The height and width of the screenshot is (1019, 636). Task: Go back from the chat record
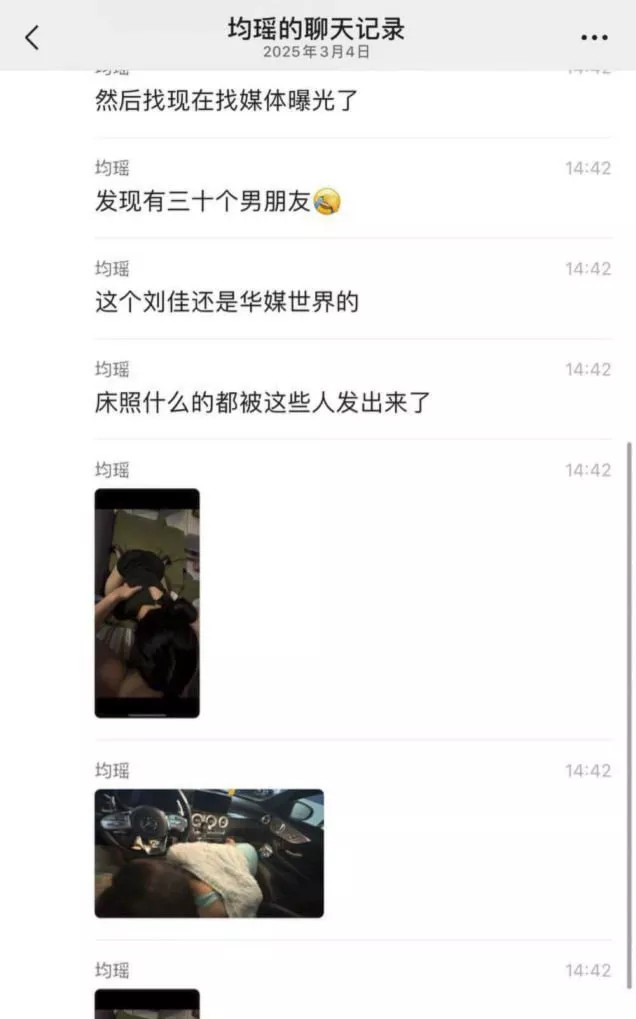[32, 38]
